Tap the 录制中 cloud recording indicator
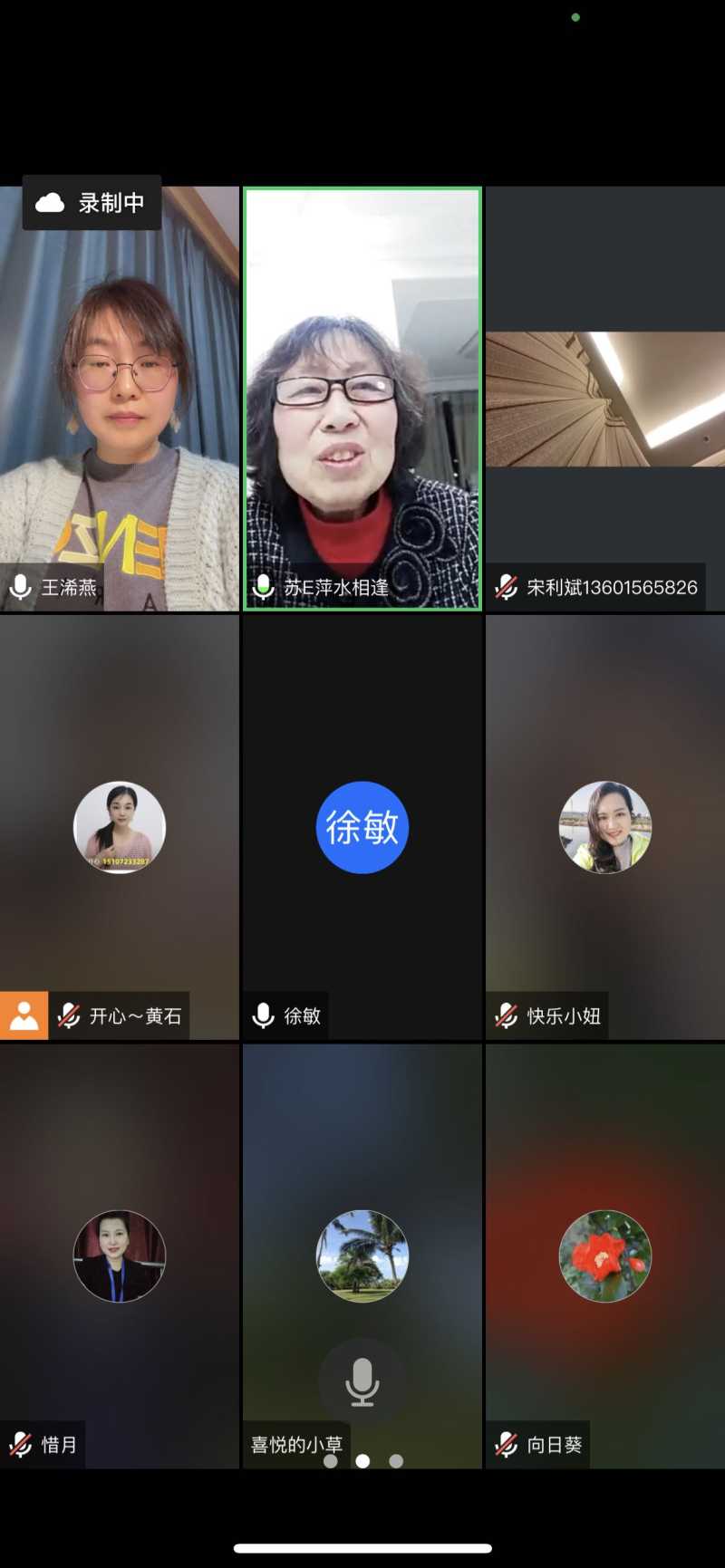 (x=92, y=203)
